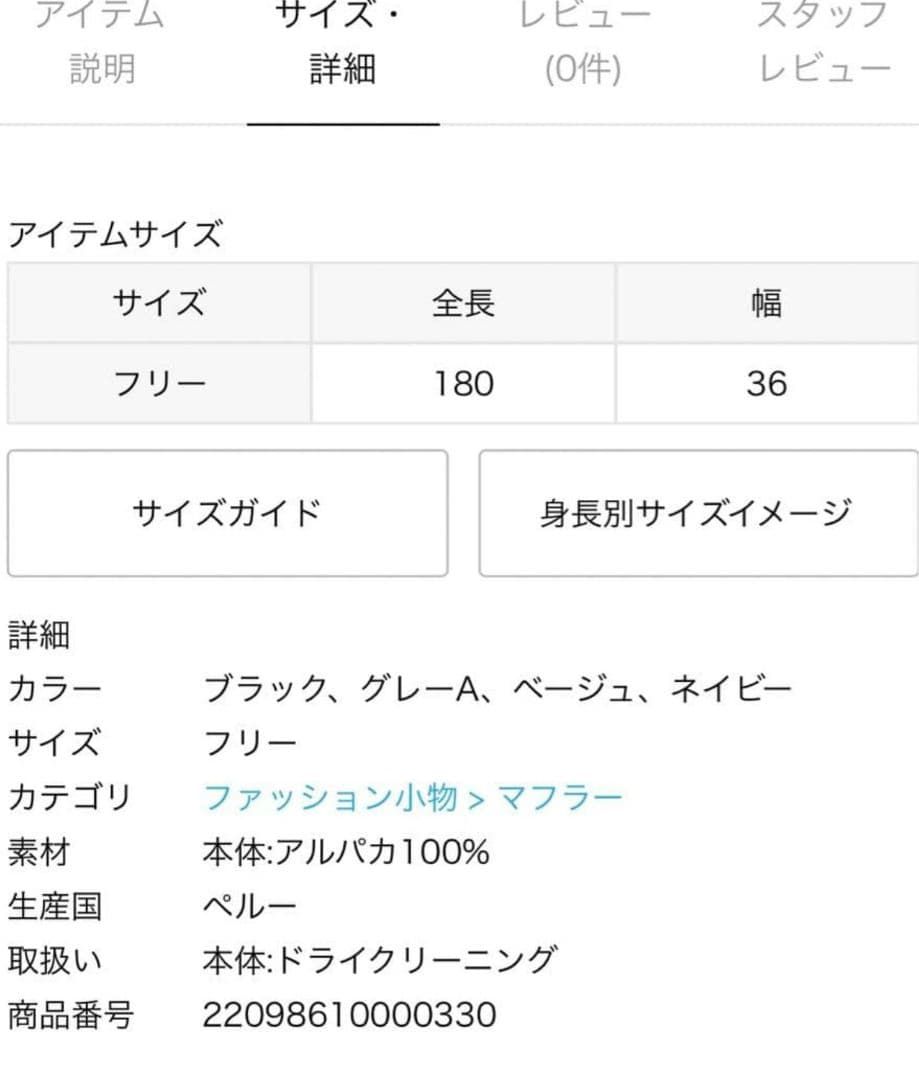919x1080 pixels.
Task: Click the value 36 in the table
Action: [766, 383]
